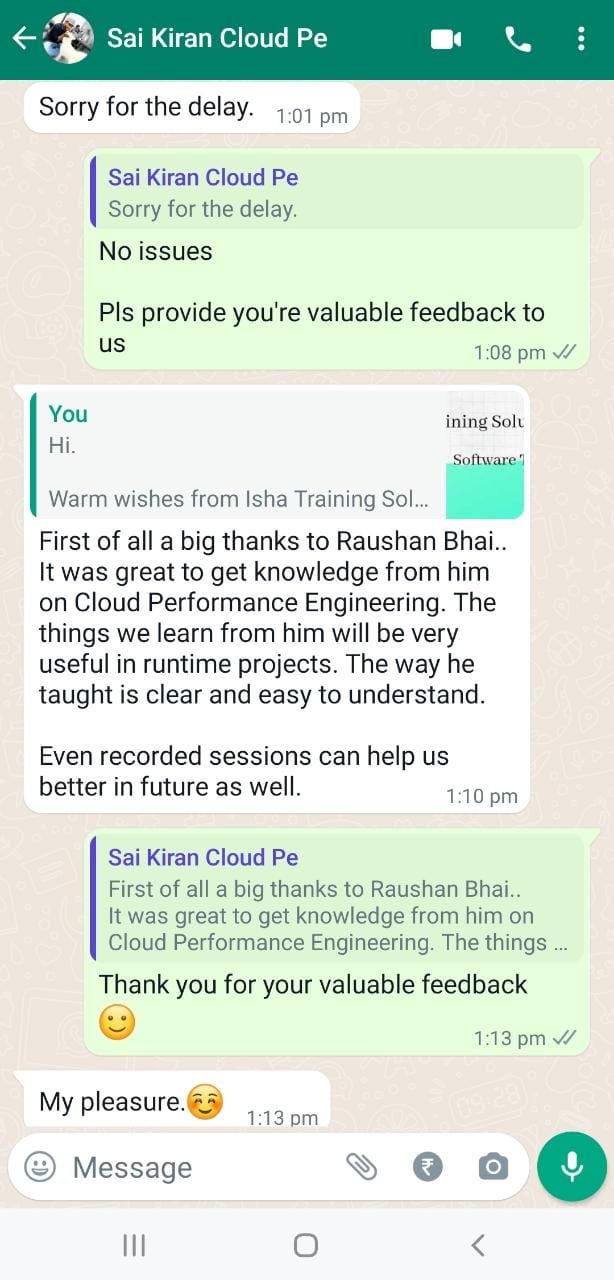Open recent apps from navigation bar

coord(134,1245)
